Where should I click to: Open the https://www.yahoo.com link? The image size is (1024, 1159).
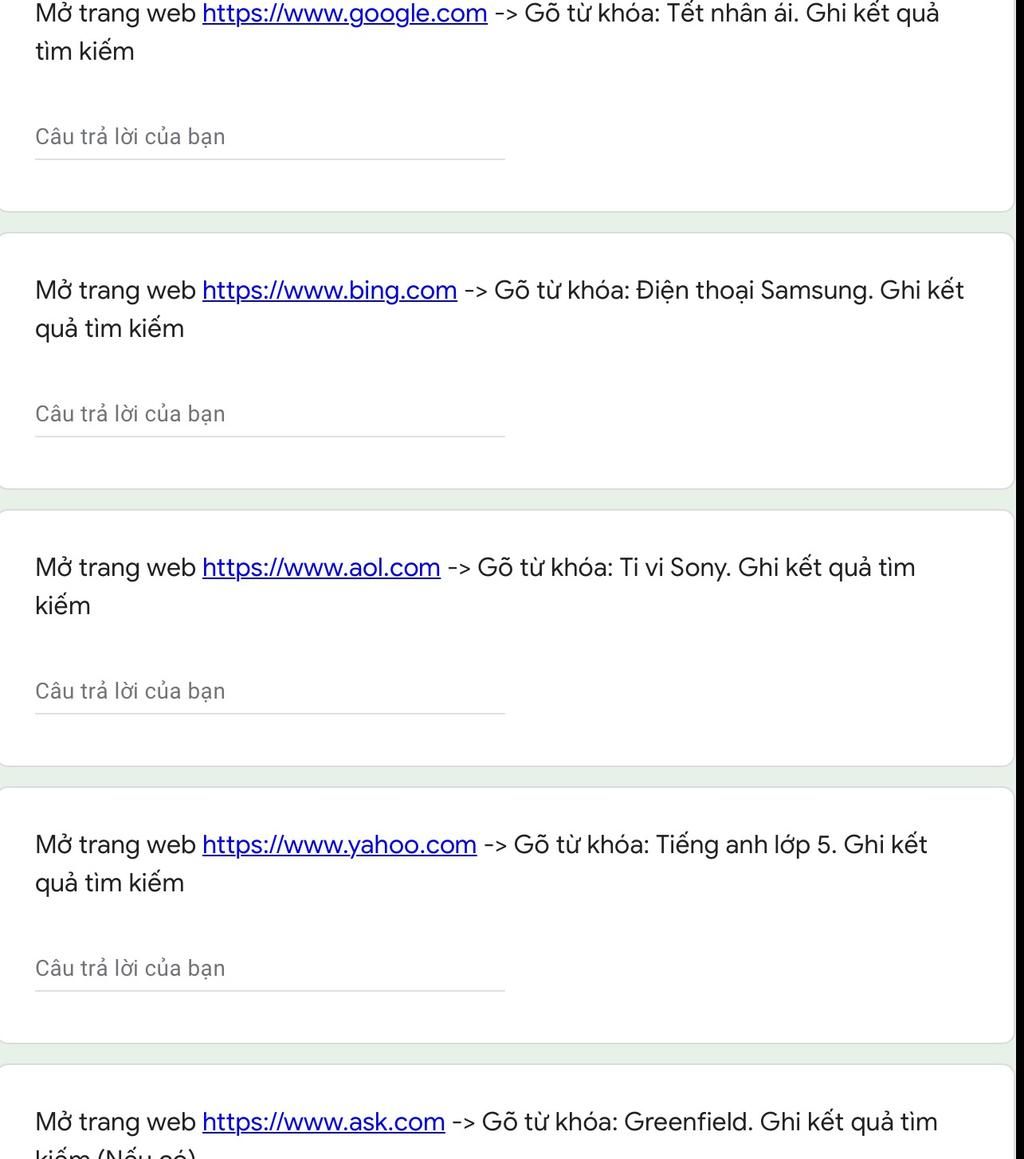coord(339,845)
